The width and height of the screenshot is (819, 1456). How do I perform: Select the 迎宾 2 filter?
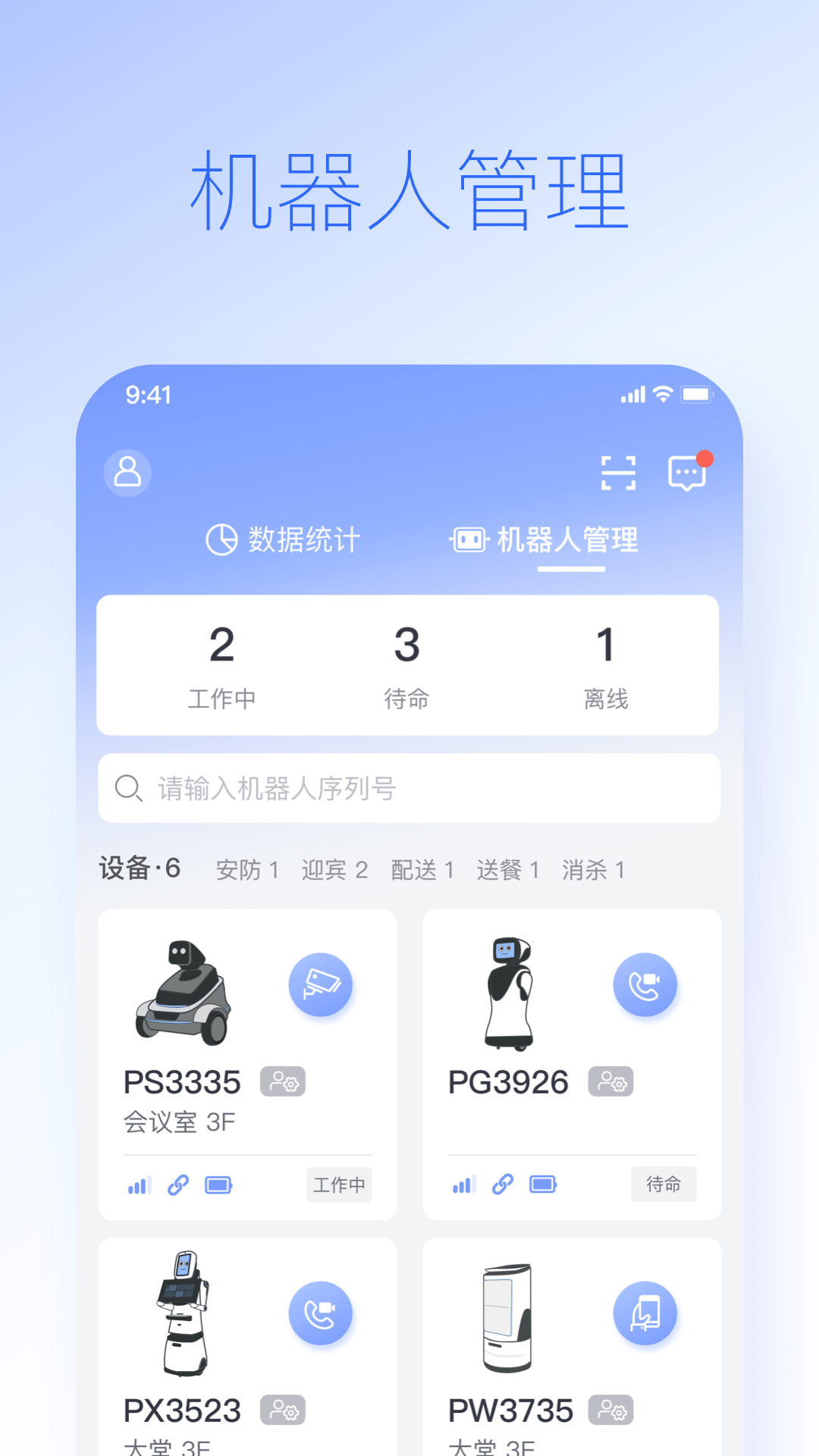pos(335,870)
